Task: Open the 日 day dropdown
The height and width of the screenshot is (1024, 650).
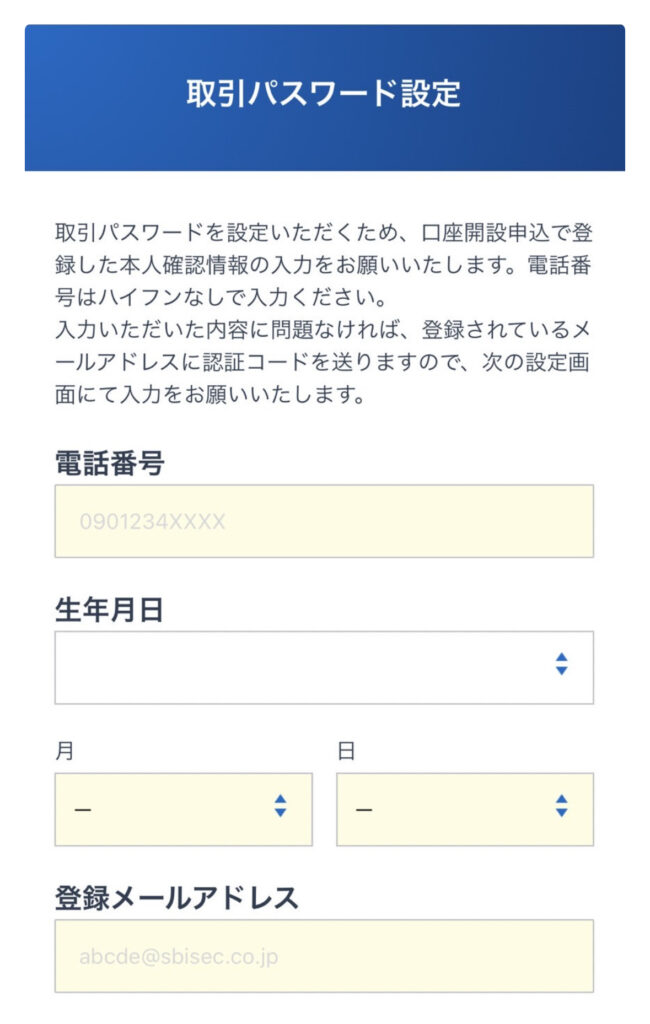Action: [465, 808]
